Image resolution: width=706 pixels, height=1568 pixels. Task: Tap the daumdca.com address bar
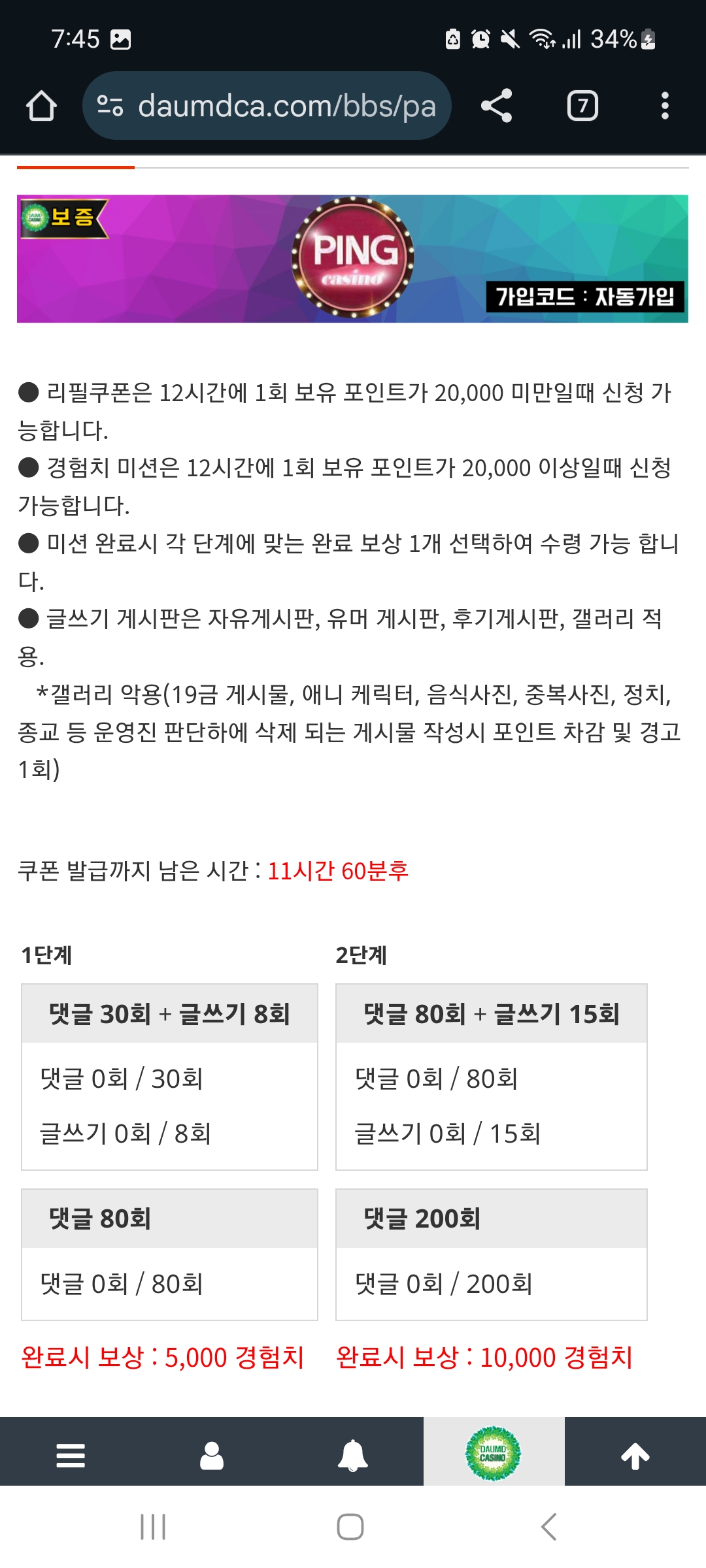(267, 106)
